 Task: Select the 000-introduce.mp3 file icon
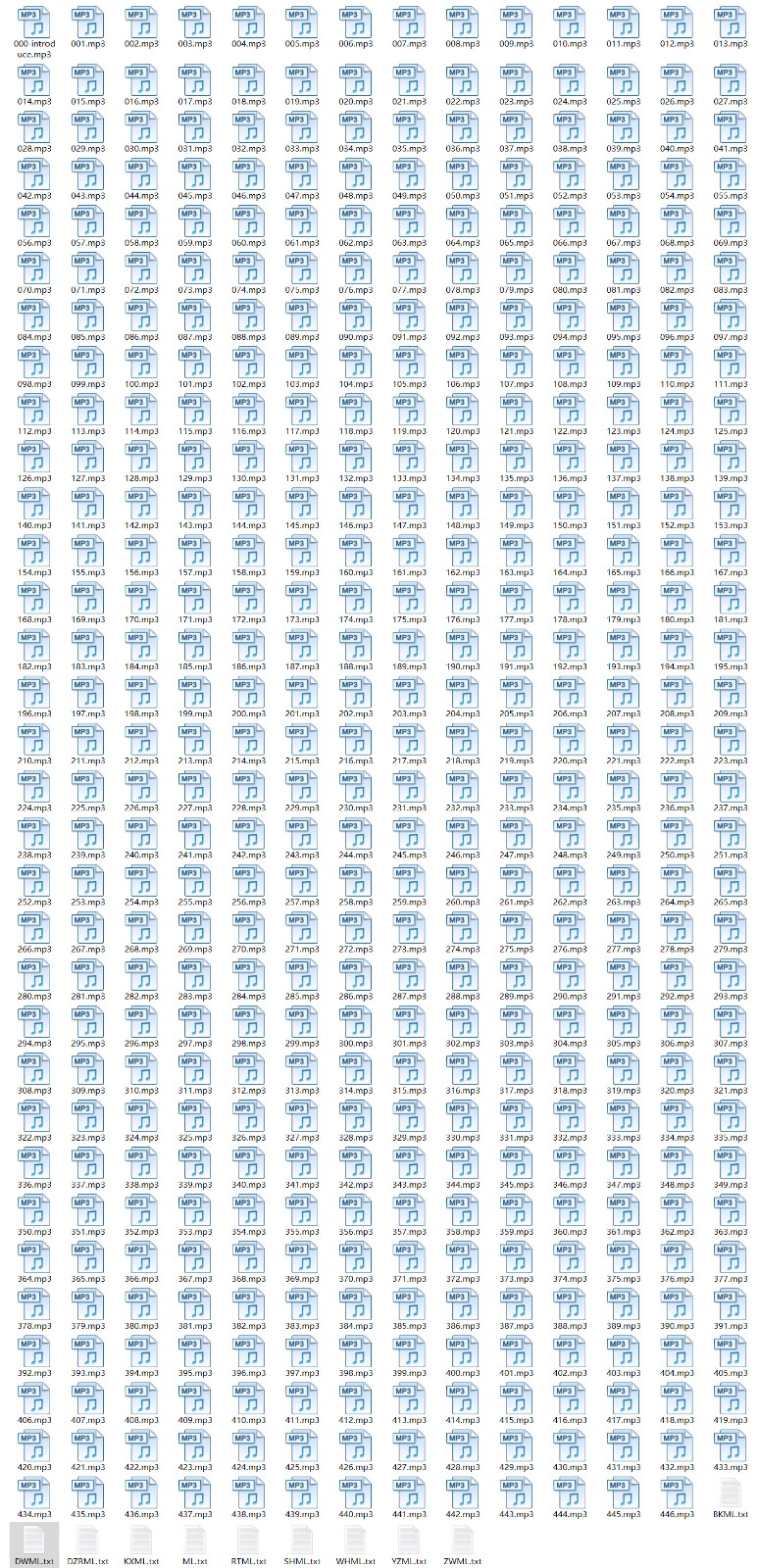[x=36, y=20]
